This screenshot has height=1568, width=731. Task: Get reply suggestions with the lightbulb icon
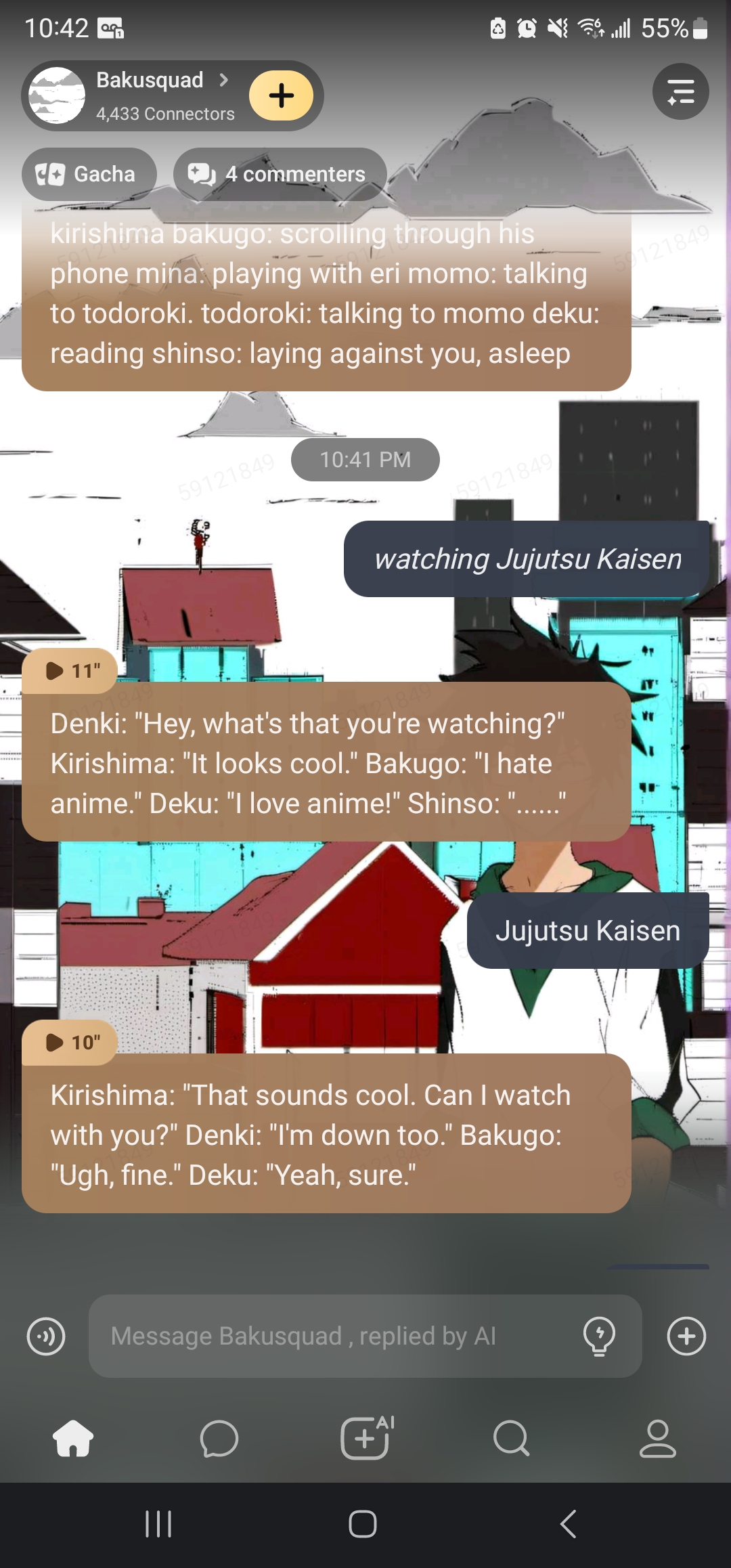599,1336
